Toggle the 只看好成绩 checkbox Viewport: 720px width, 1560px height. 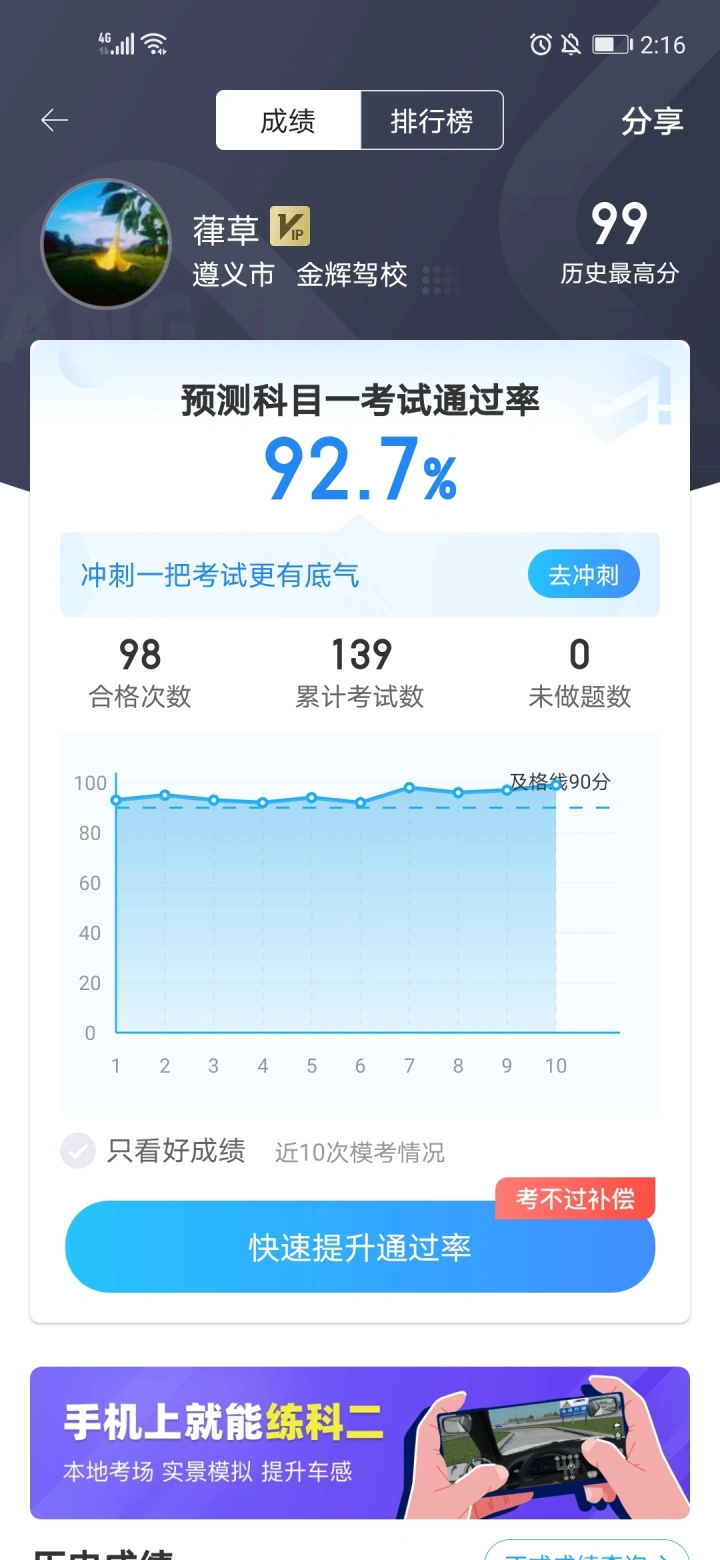click(x=78, y=1151)
